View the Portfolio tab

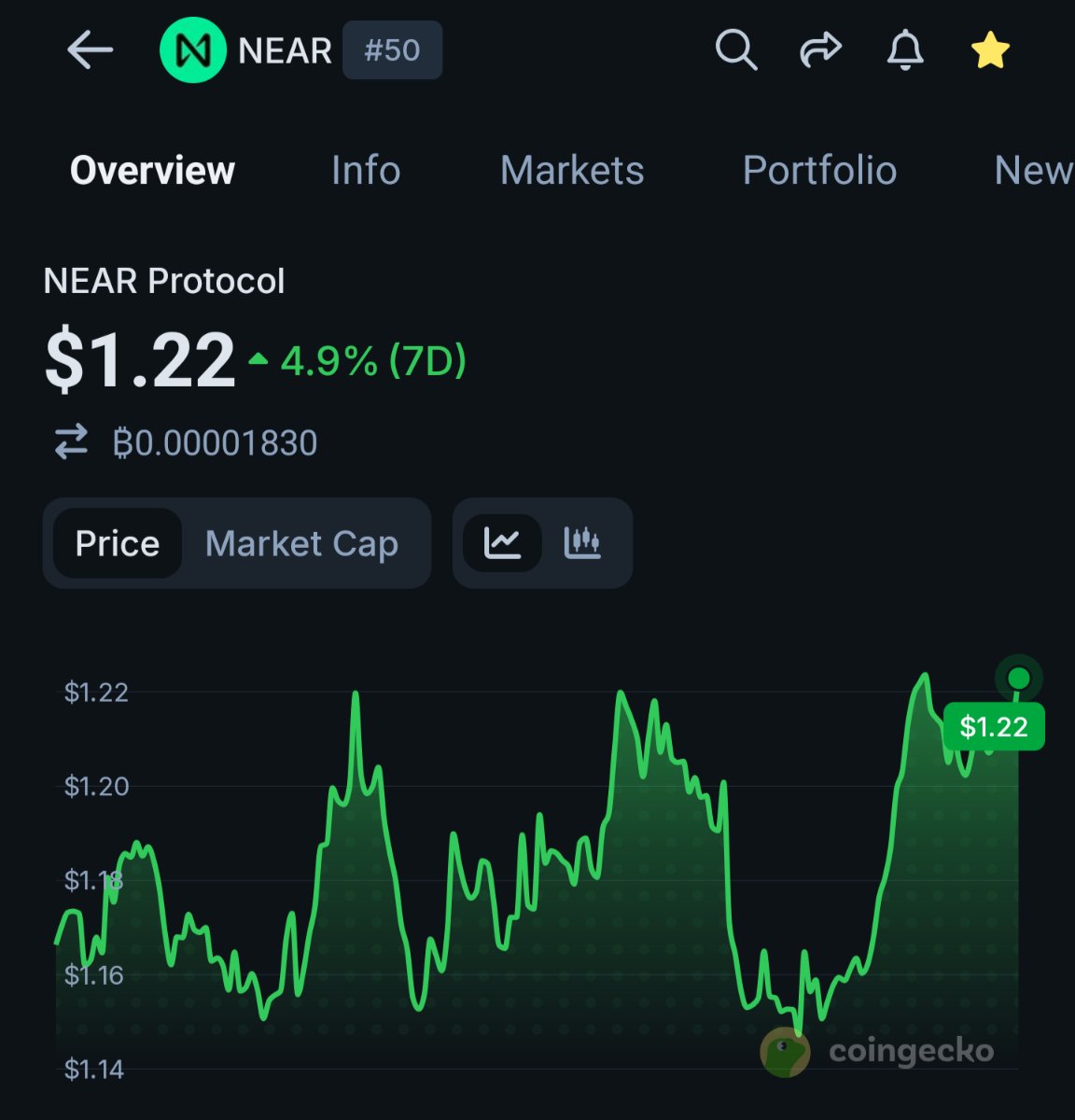pyautogui.click(x=819, y=171)
